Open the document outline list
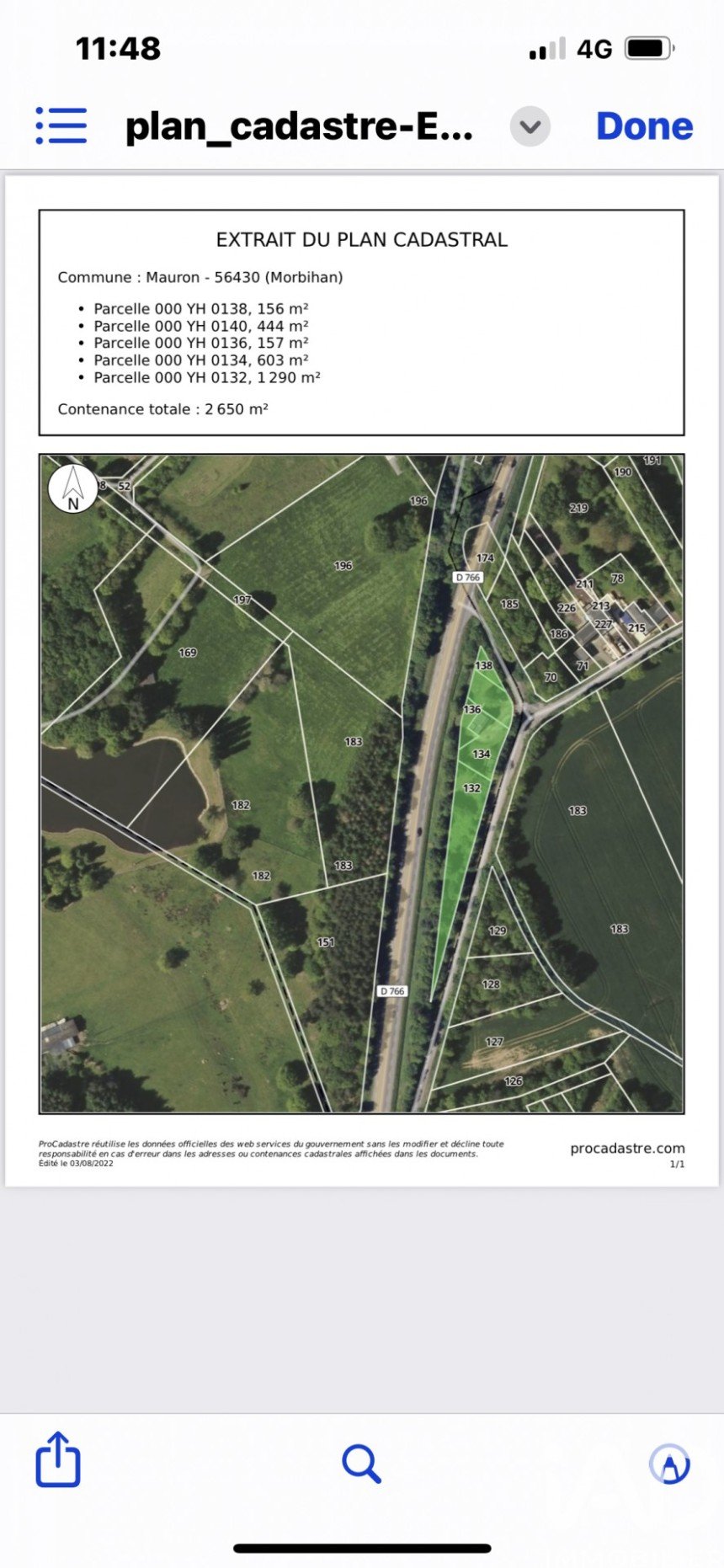 (61, 126)
